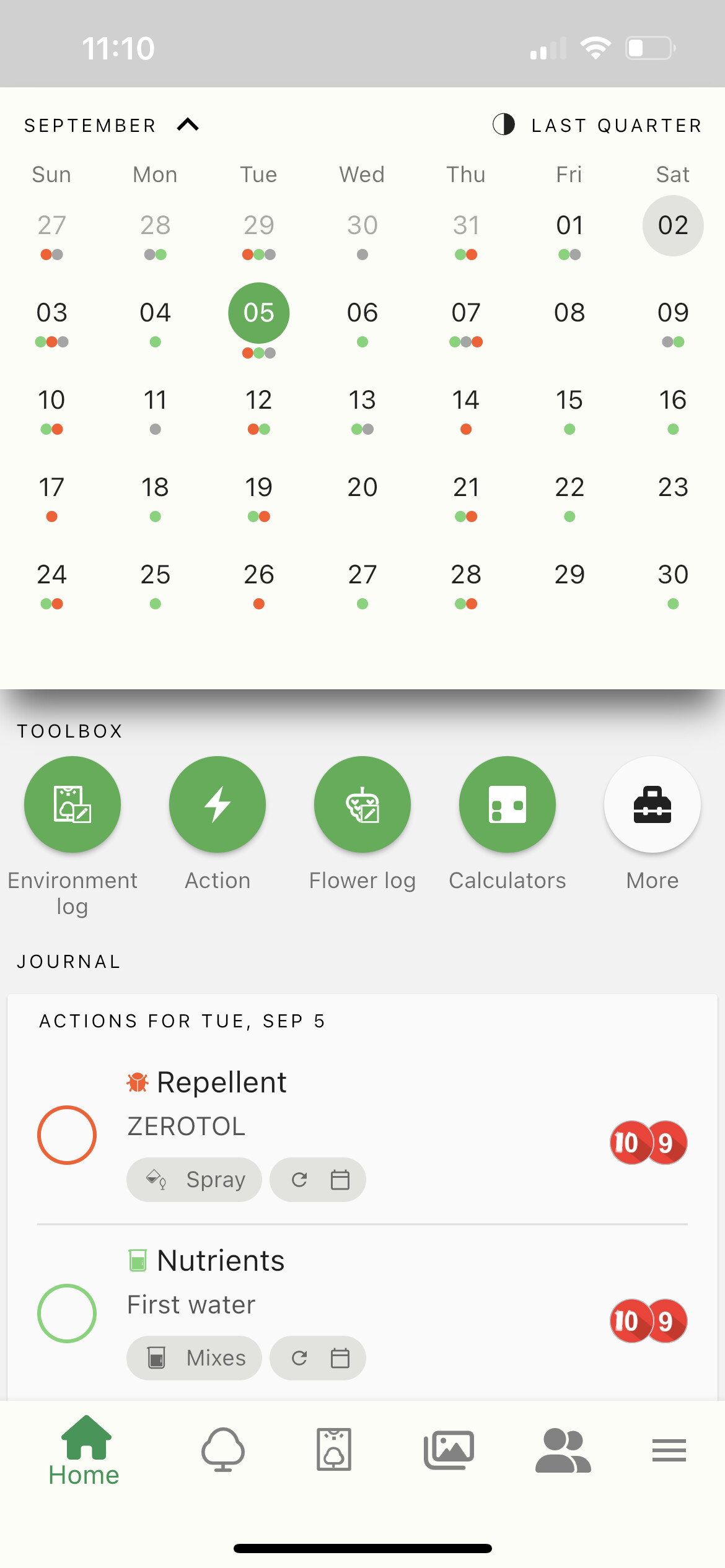Collapse the September calendar chevron
The height and width of the screenshot is (1568, 725).
(x=188, y=125)
